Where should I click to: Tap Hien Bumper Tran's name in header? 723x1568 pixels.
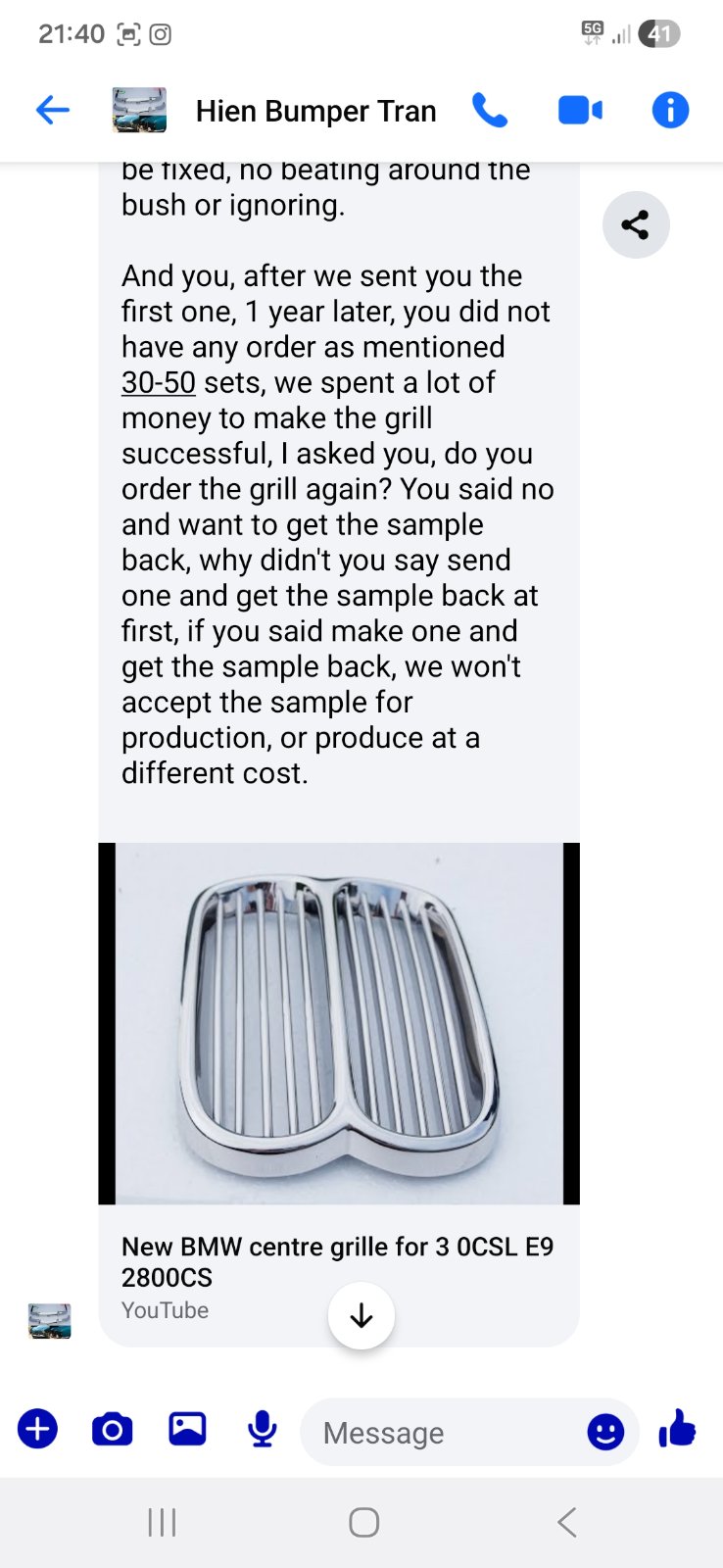click(x=315, y=111)
